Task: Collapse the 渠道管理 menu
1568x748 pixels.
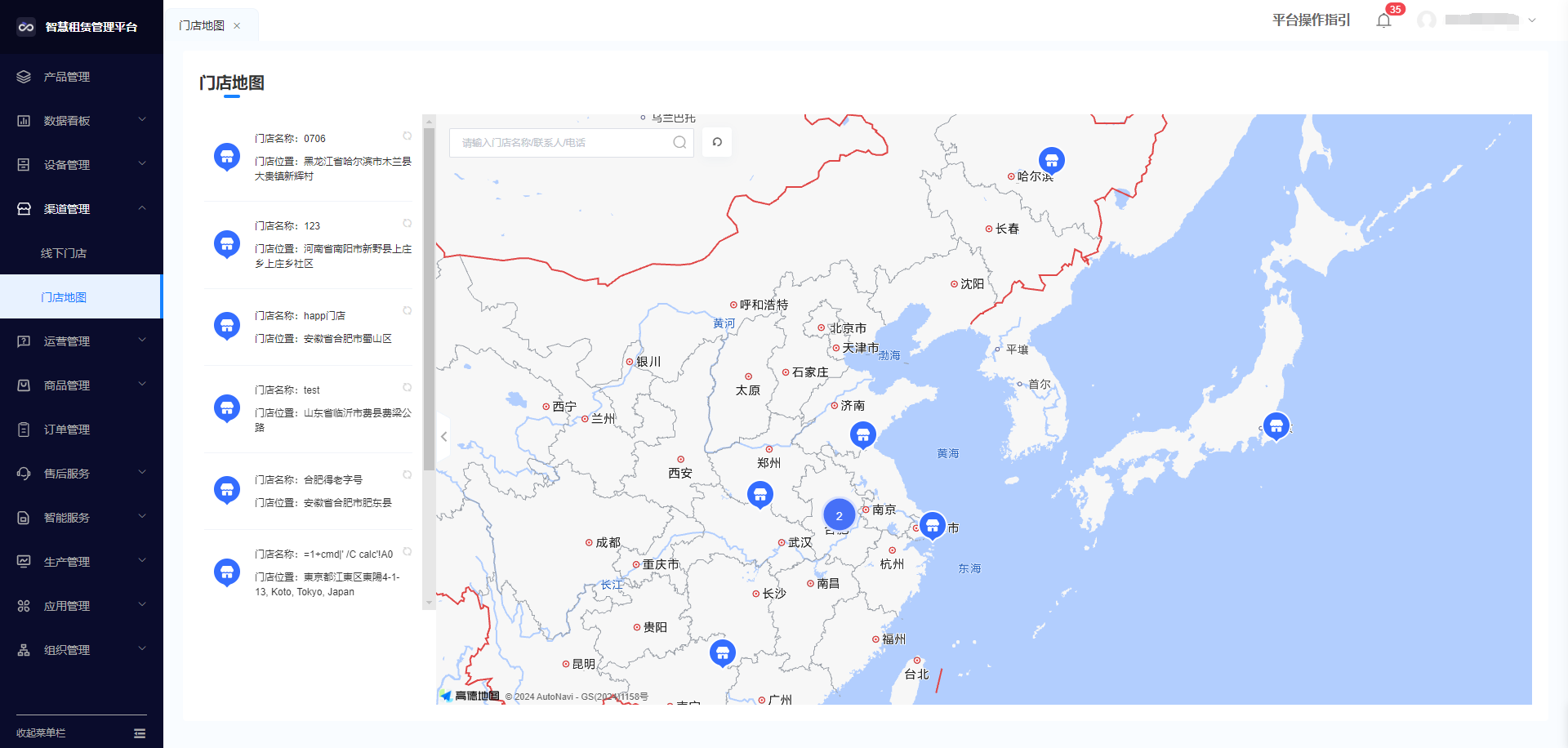Action: pyautogui.click(x=80, y=209)
